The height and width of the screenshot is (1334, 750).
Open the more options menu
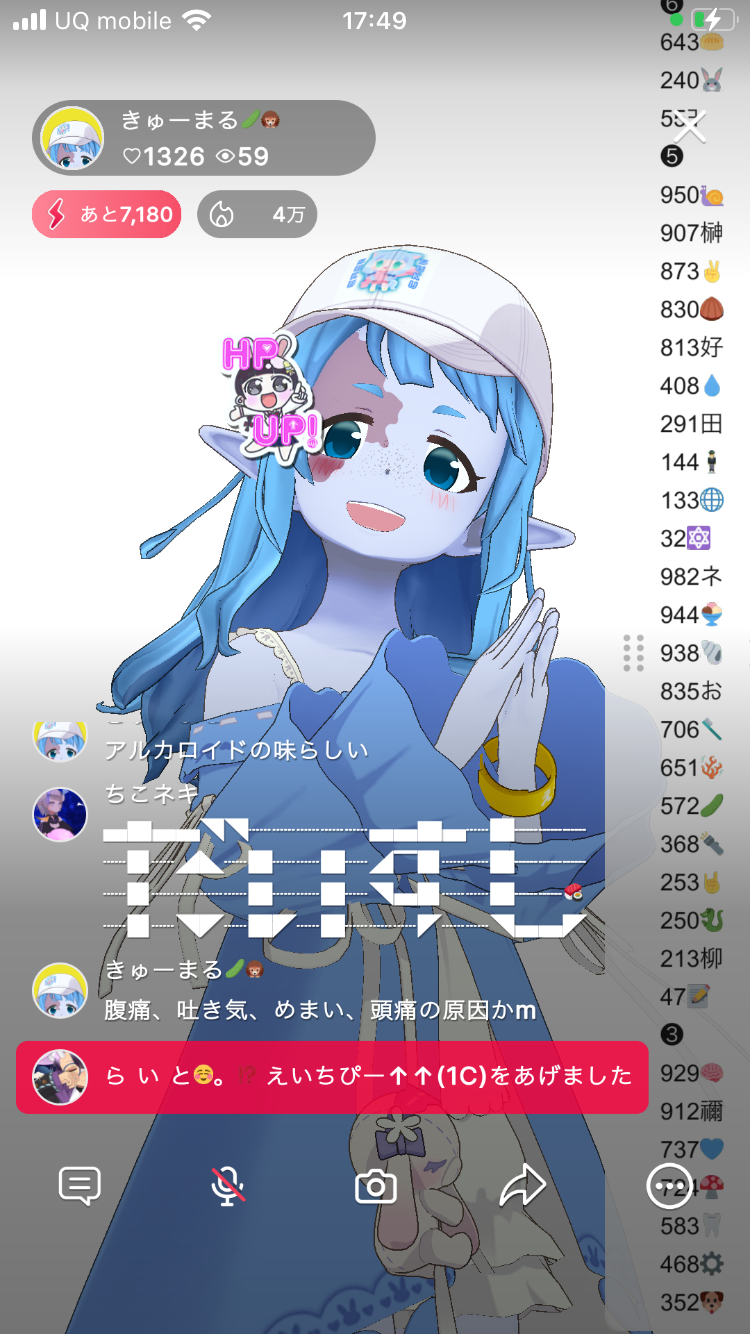669,1186
